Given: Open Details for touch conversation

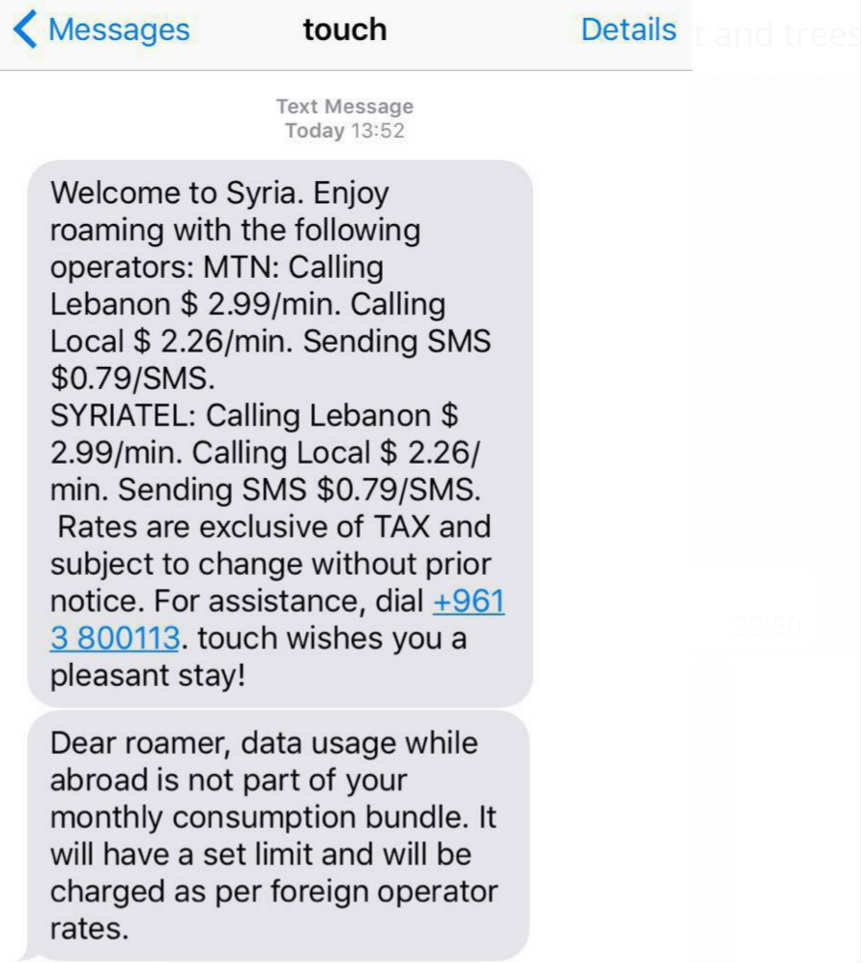Looking at the screenshot, I should pyautogui.click(x=627, y=30).
